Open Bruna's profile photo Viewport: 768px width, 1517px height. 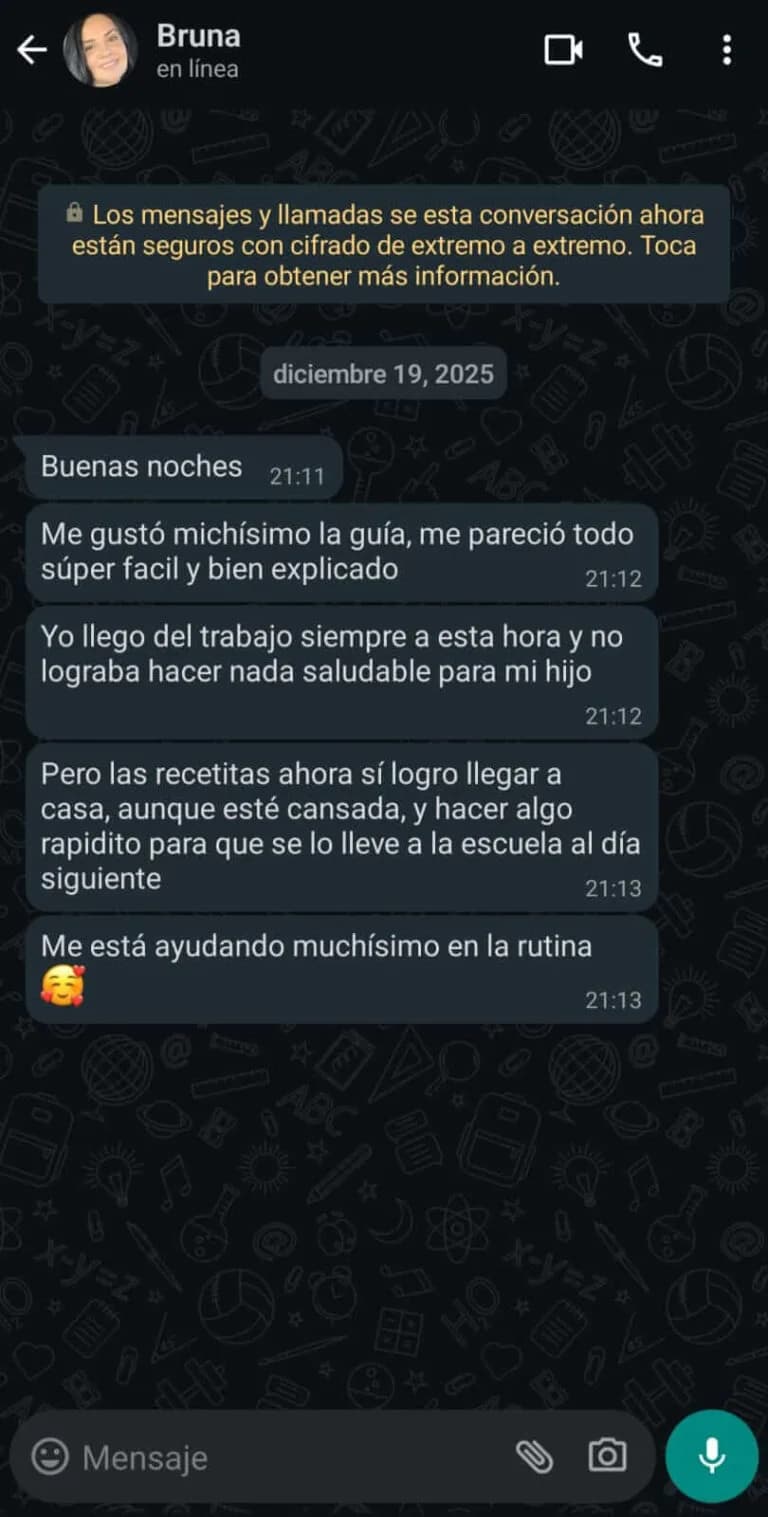(100, 50)
